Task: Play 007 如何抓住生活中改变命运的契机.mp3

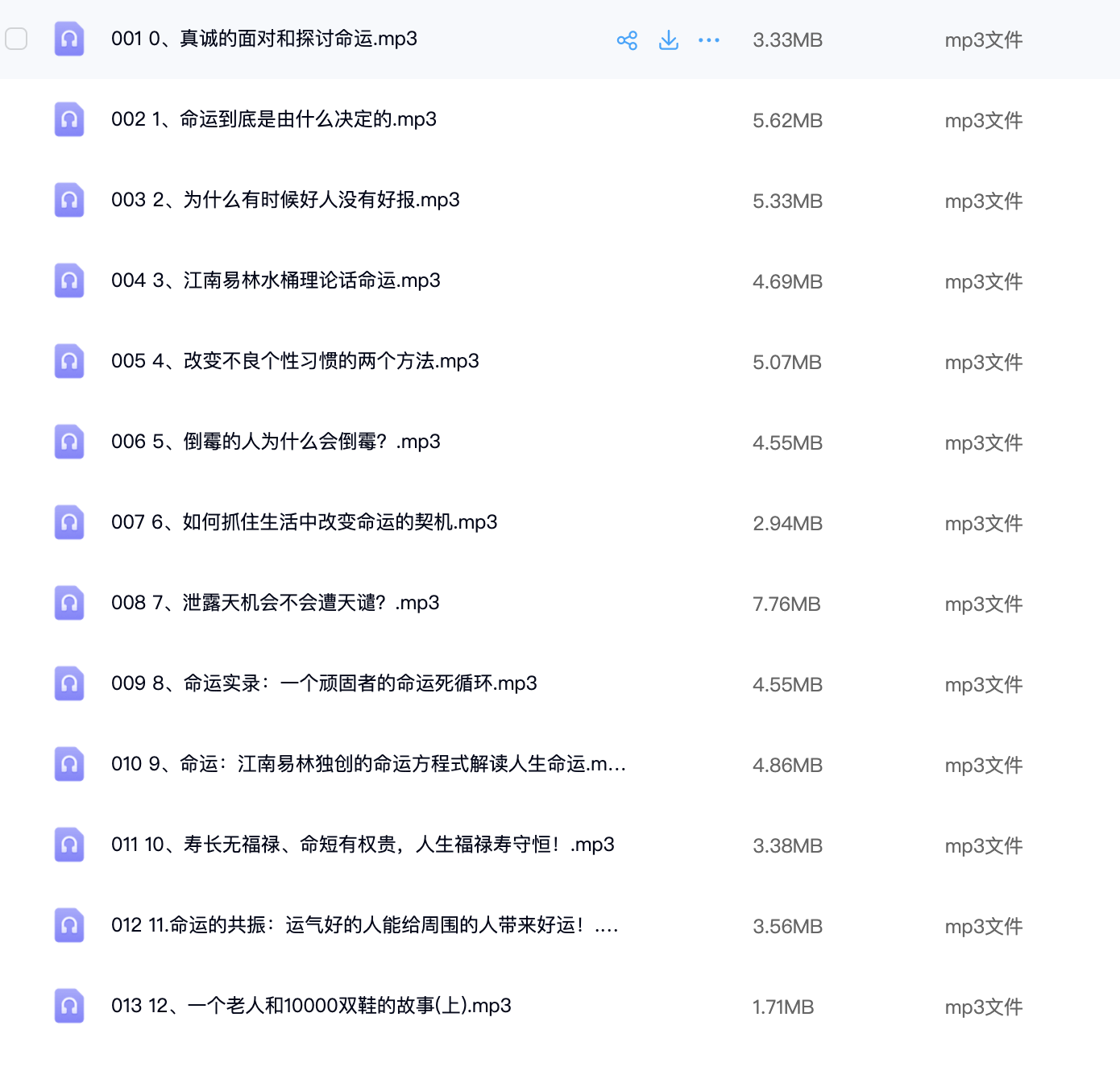Action: tap(304, 522)
